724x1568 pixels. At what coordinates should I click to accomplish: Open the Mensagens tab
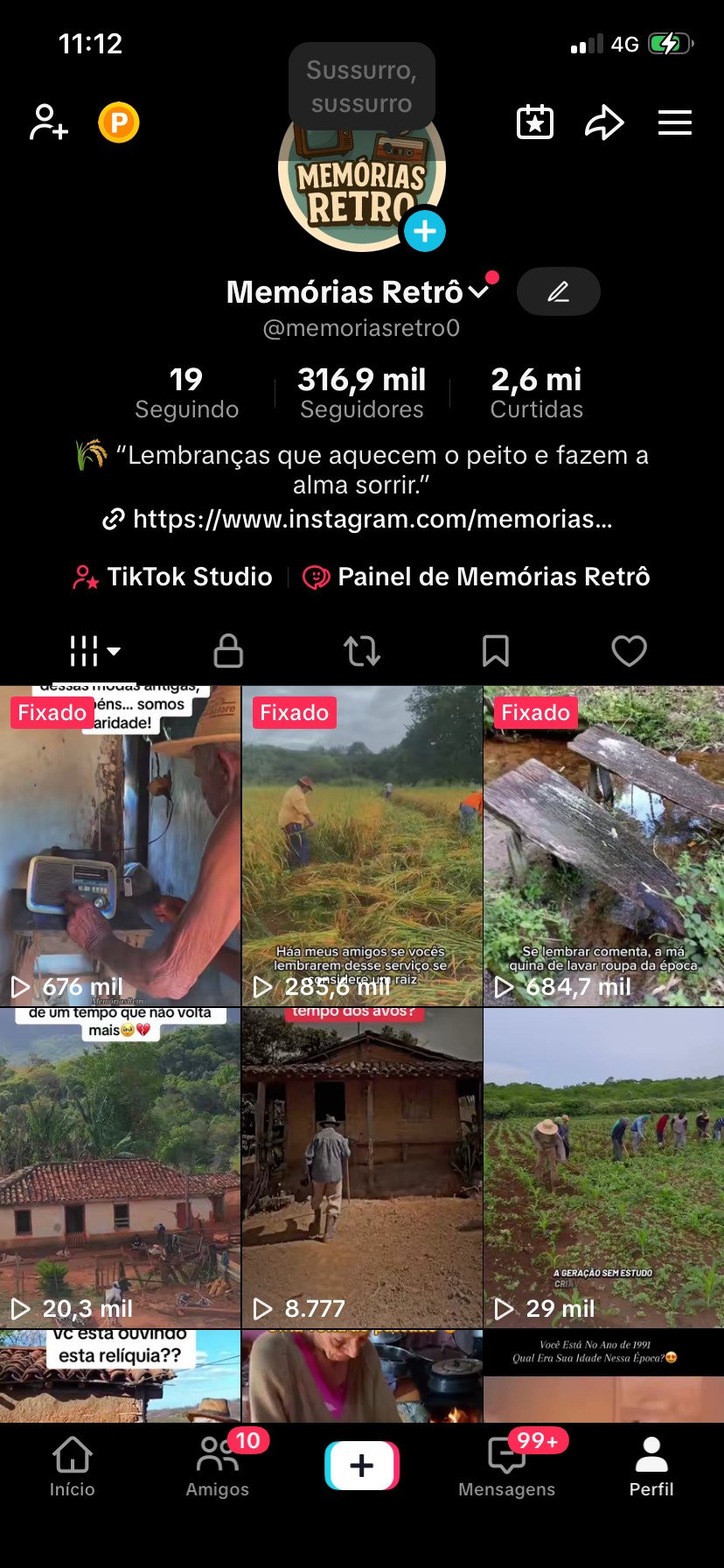[x=506, y=1466]
